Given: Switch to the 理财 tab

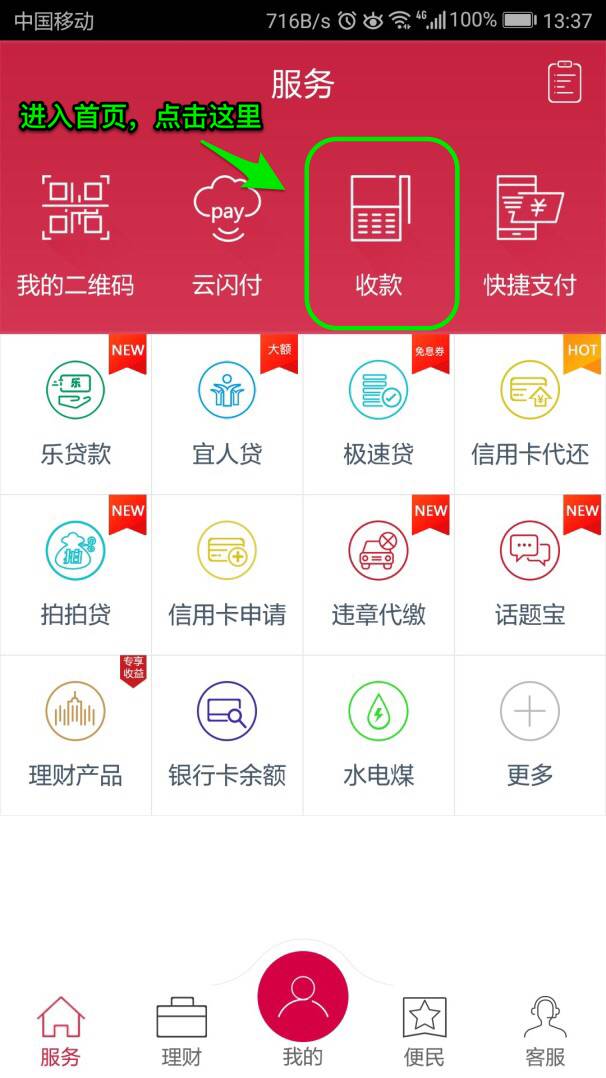Looking at the screenshot, I should [x=181, y=1030].
